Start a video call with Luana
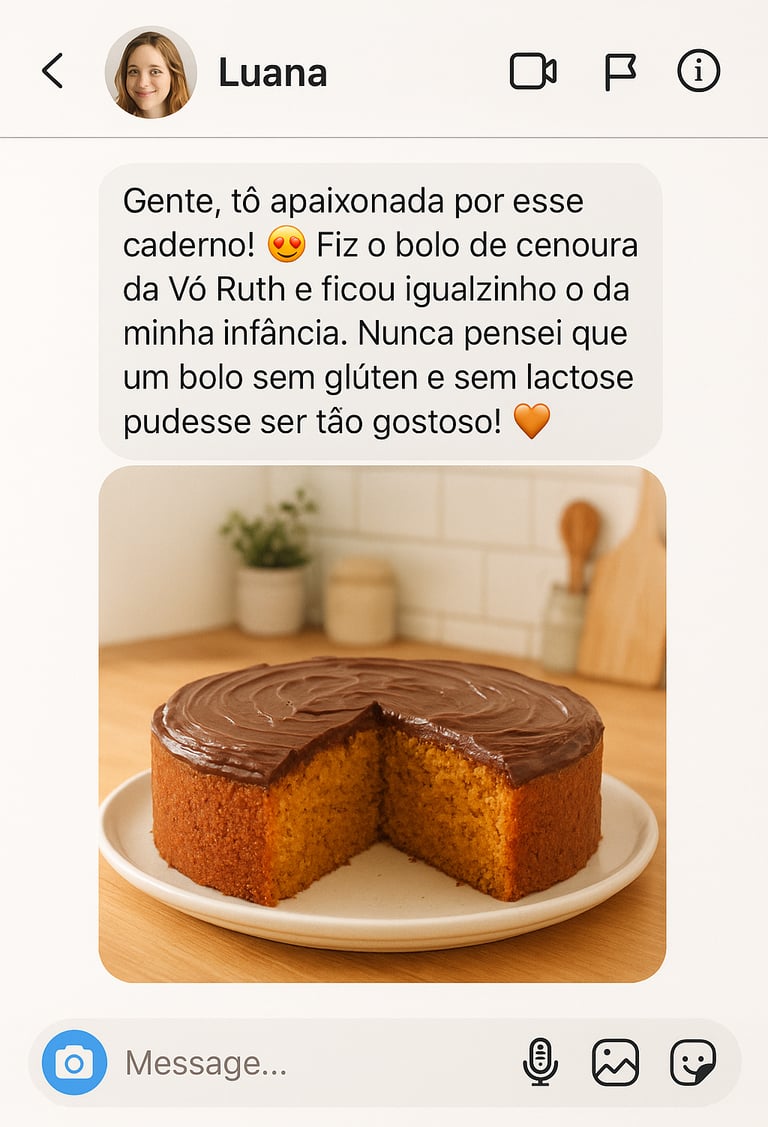Viewport: 768px width, 1127px height. pyautogui.click(x=533, y=71)
